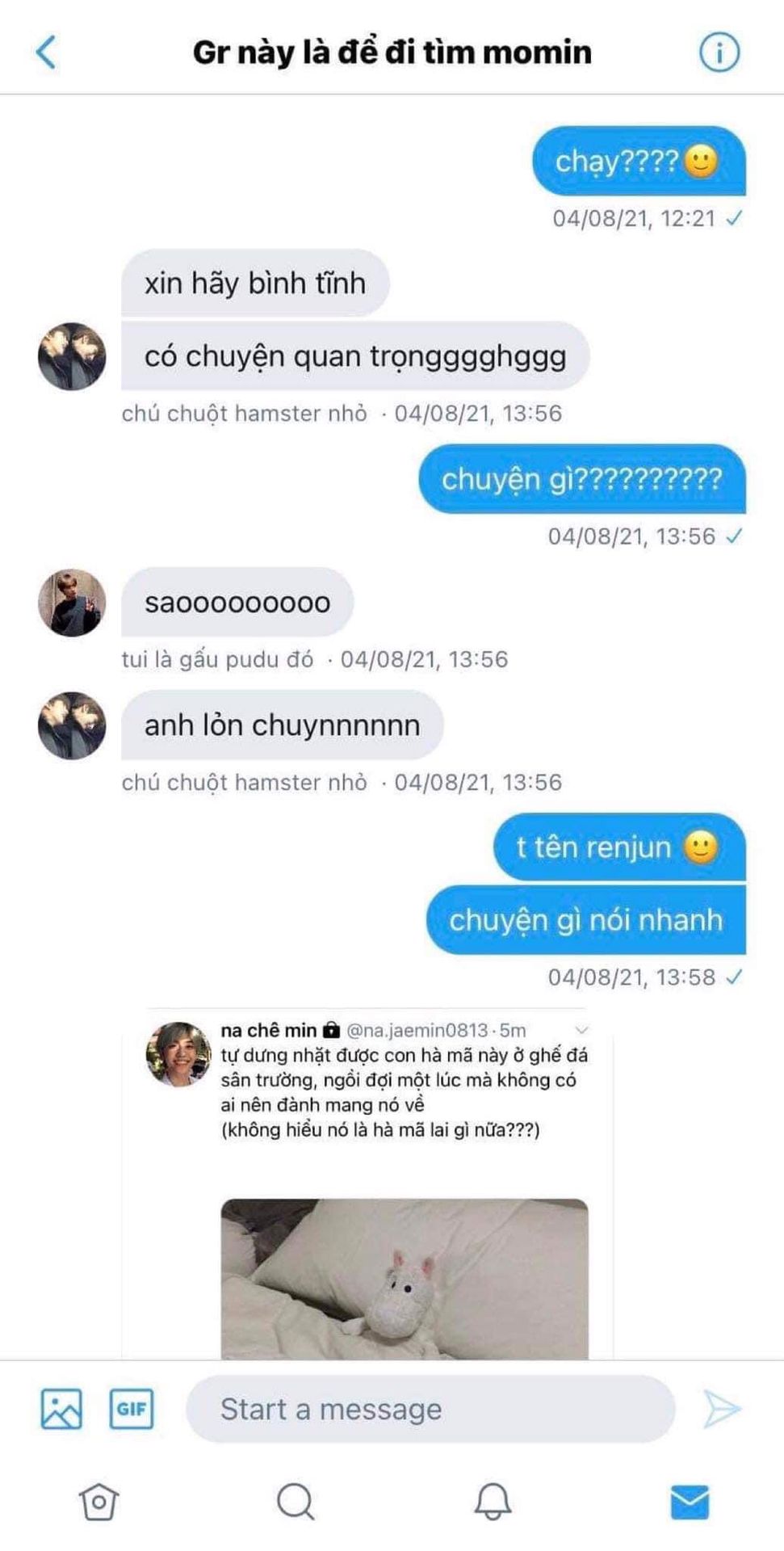Switch to the Home tab

click(99, 1502)
